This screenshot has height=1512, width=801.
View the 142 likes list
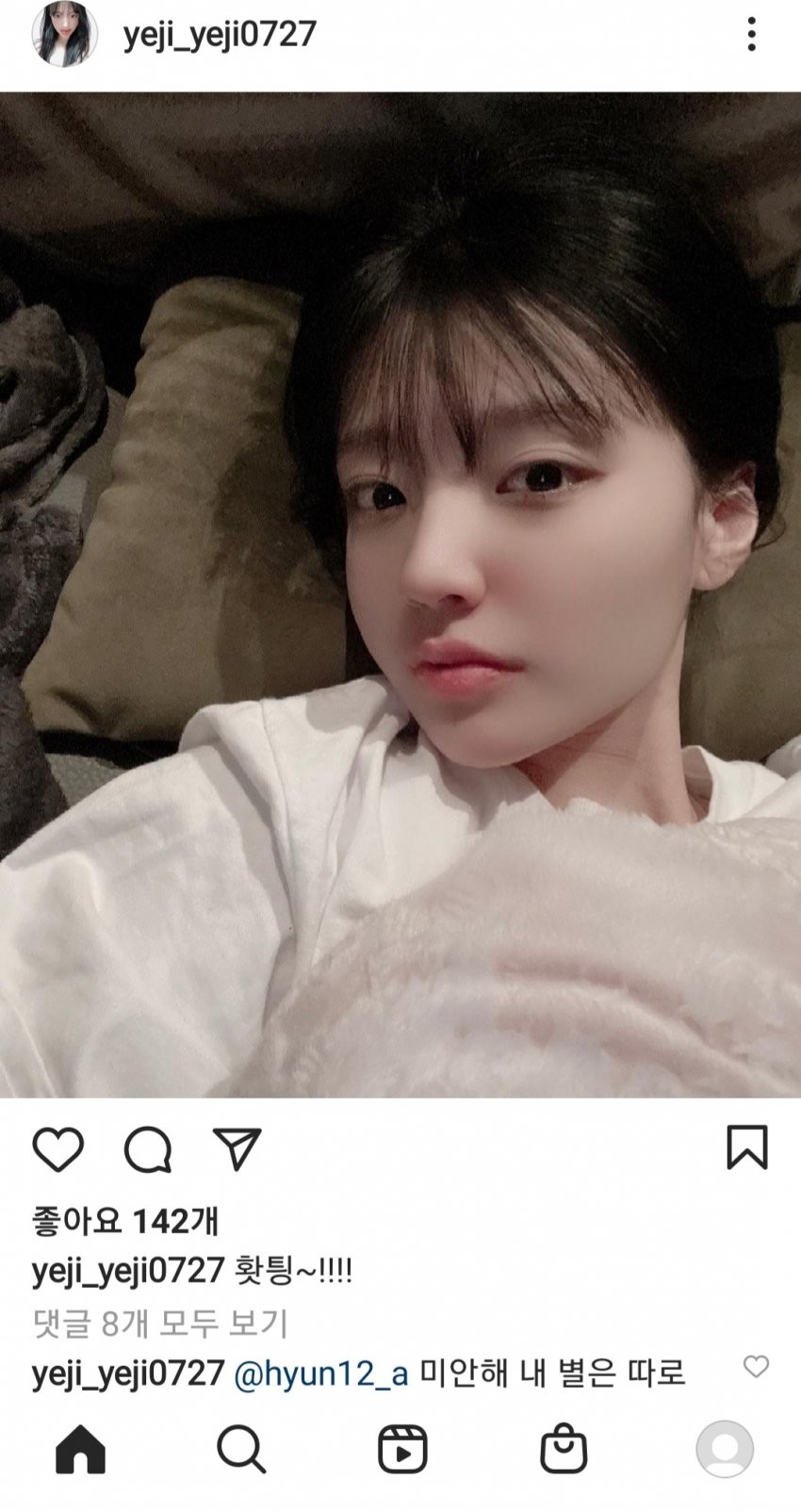125,1222
